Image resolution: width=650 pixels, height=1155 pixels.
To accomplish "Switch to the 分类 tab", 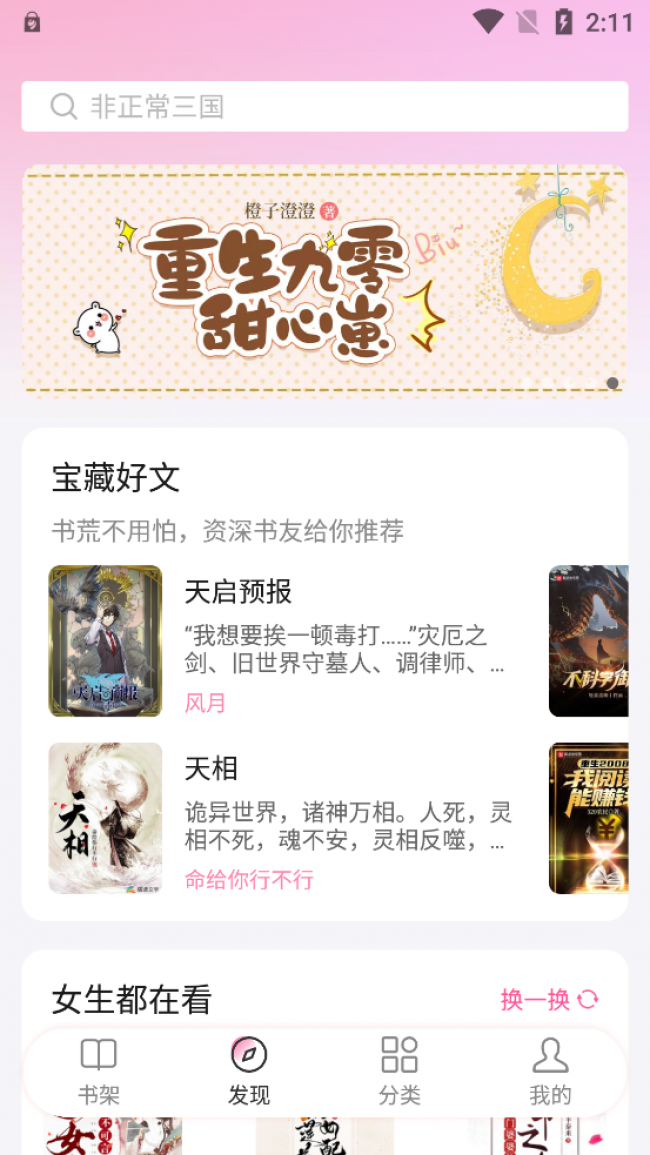I will pyautogui.click(x=399, y=1072).
